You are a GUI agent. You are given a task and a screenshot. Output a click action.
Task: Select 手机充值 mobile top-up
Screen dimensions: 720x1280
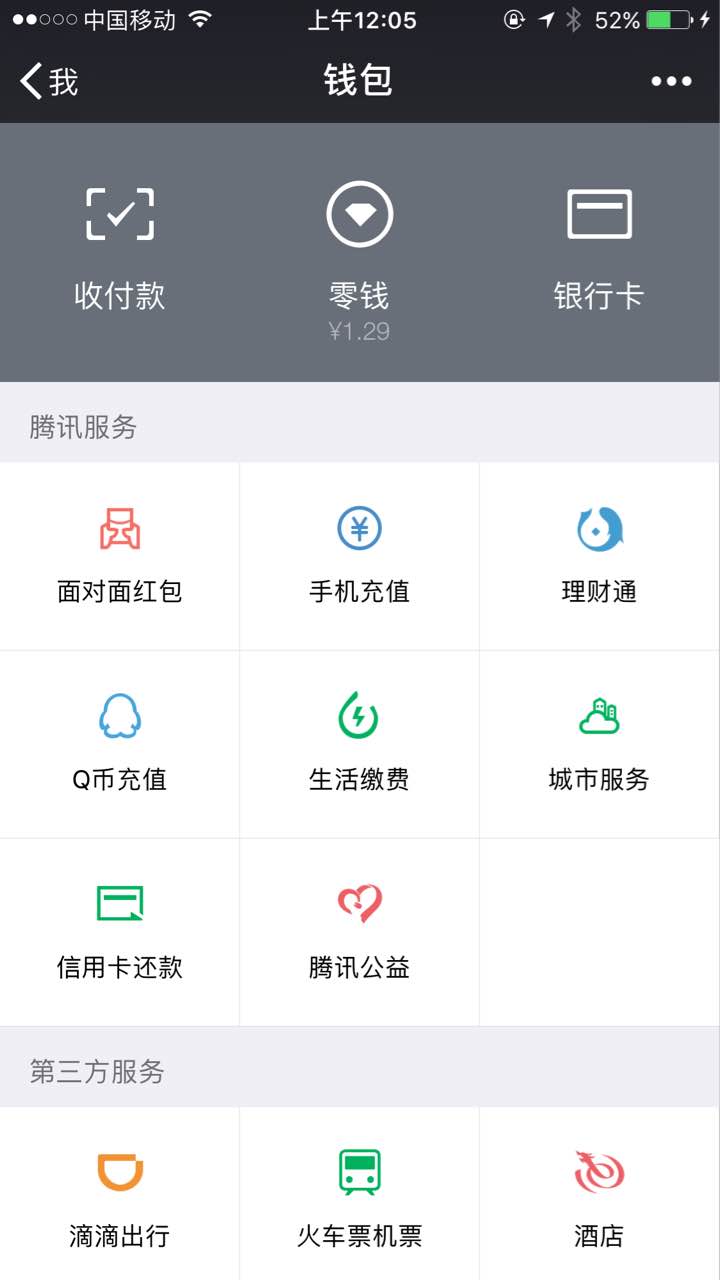tap(360, 556)
